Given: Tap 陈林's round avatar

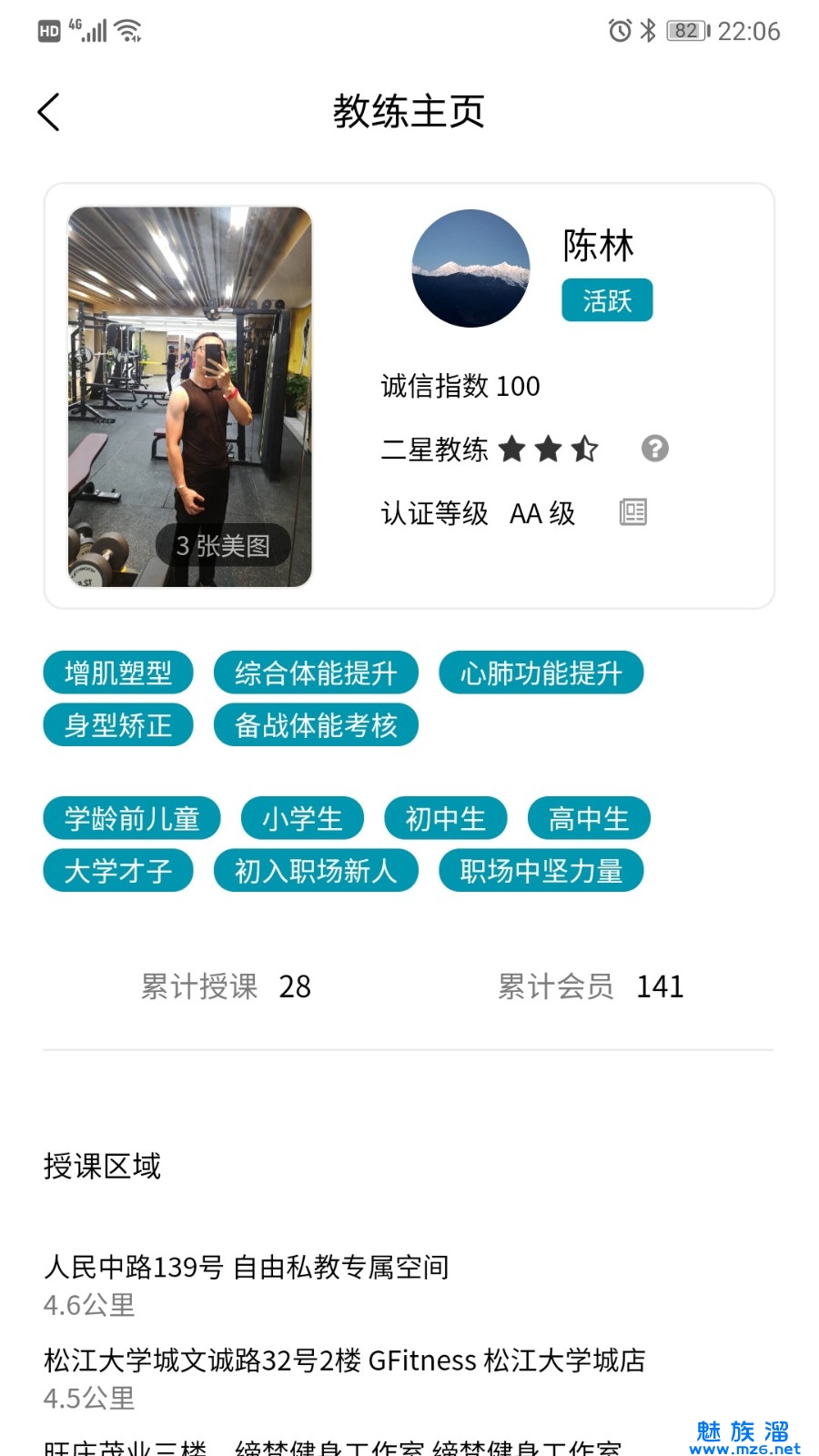Looking at the screenshot, I should pyautogui.click(x=470, y=268).
